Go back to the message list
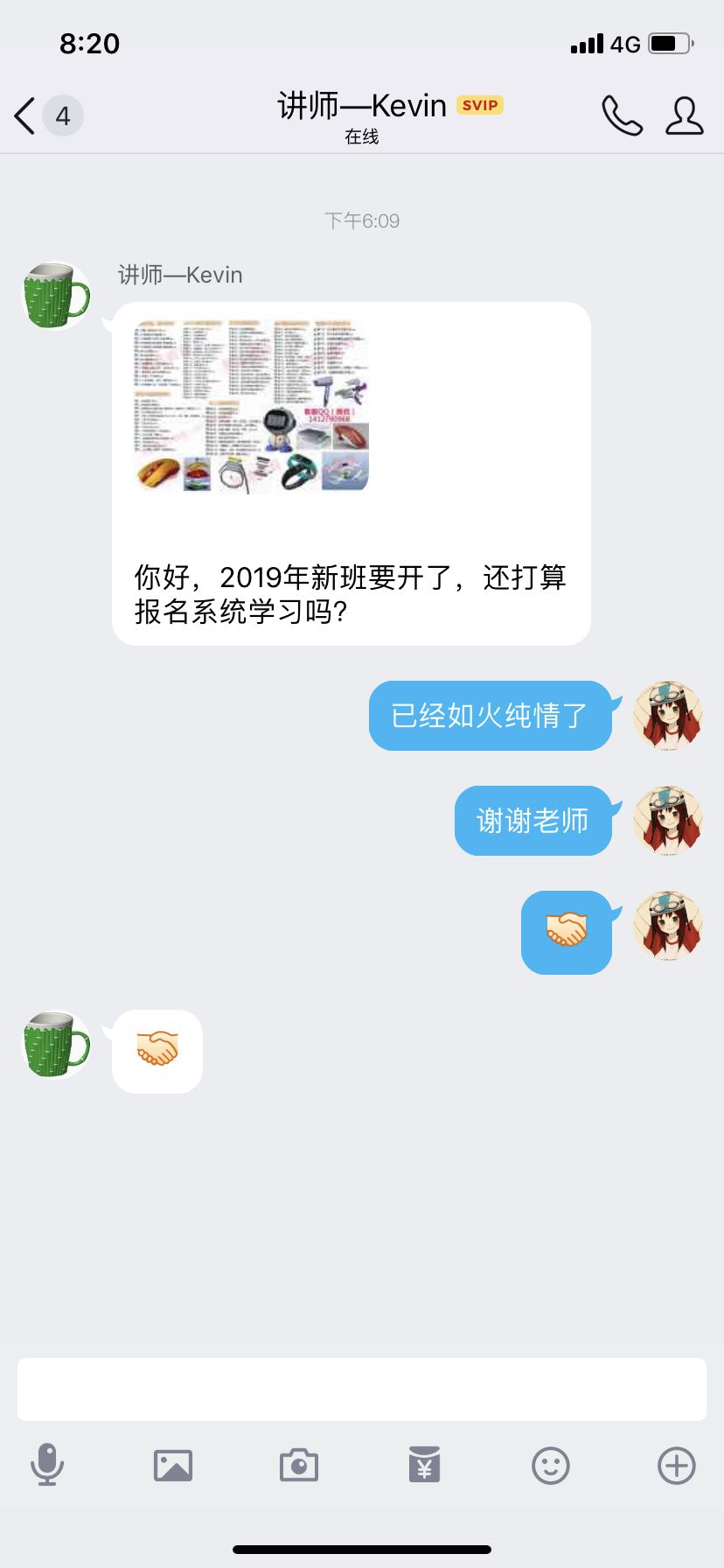724x1568 pixels. click(26, 116)
